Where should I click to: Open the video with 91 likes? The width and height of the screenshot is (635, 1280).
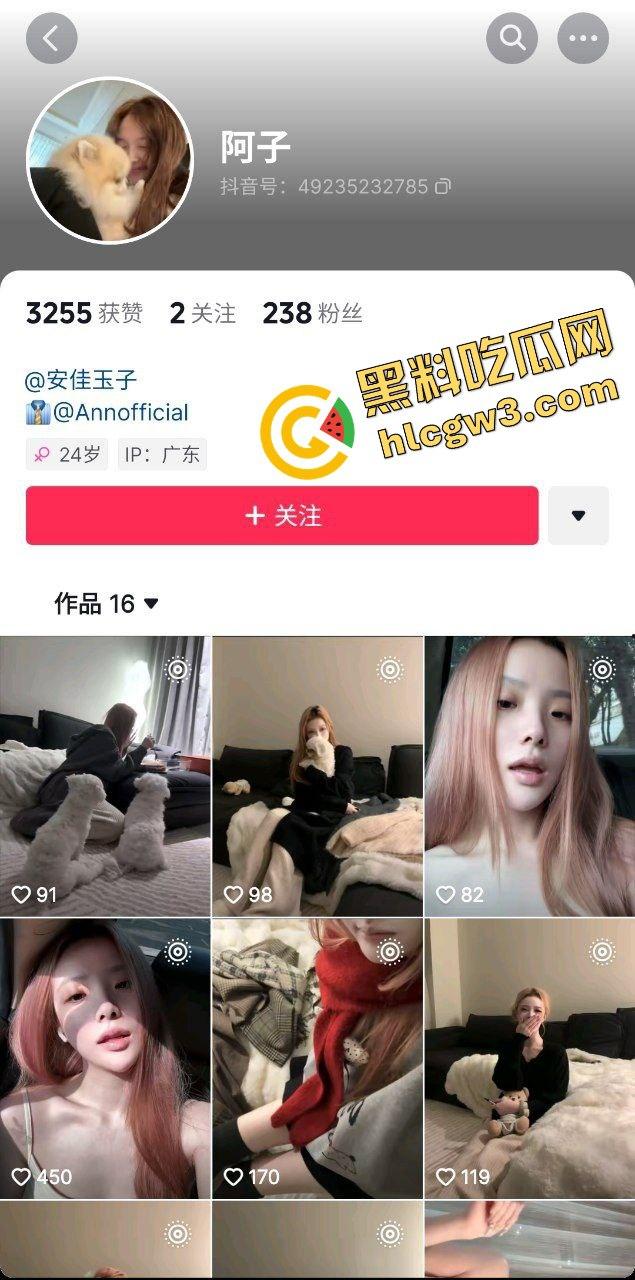tap(105, 776)
